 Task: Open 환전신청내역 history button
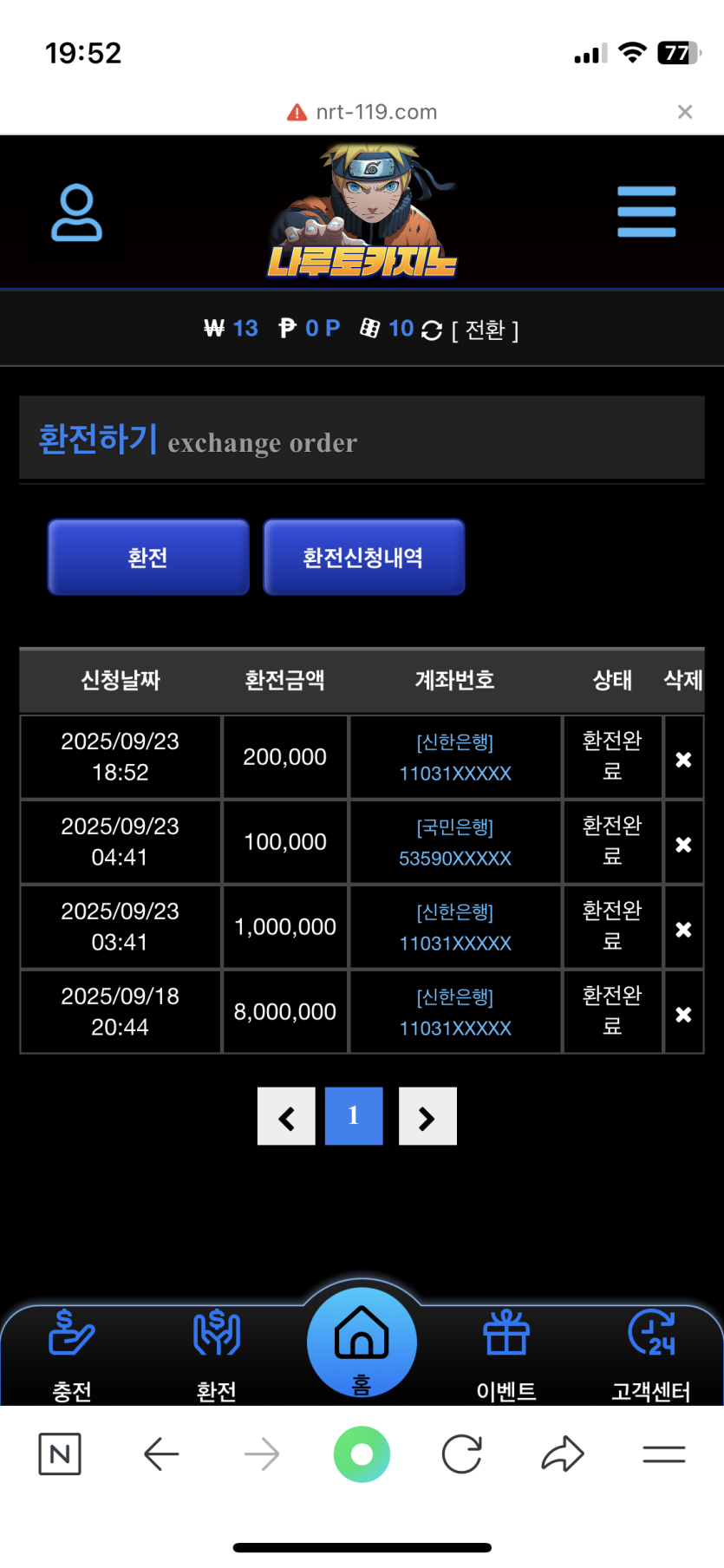click(x=363, y=557)
